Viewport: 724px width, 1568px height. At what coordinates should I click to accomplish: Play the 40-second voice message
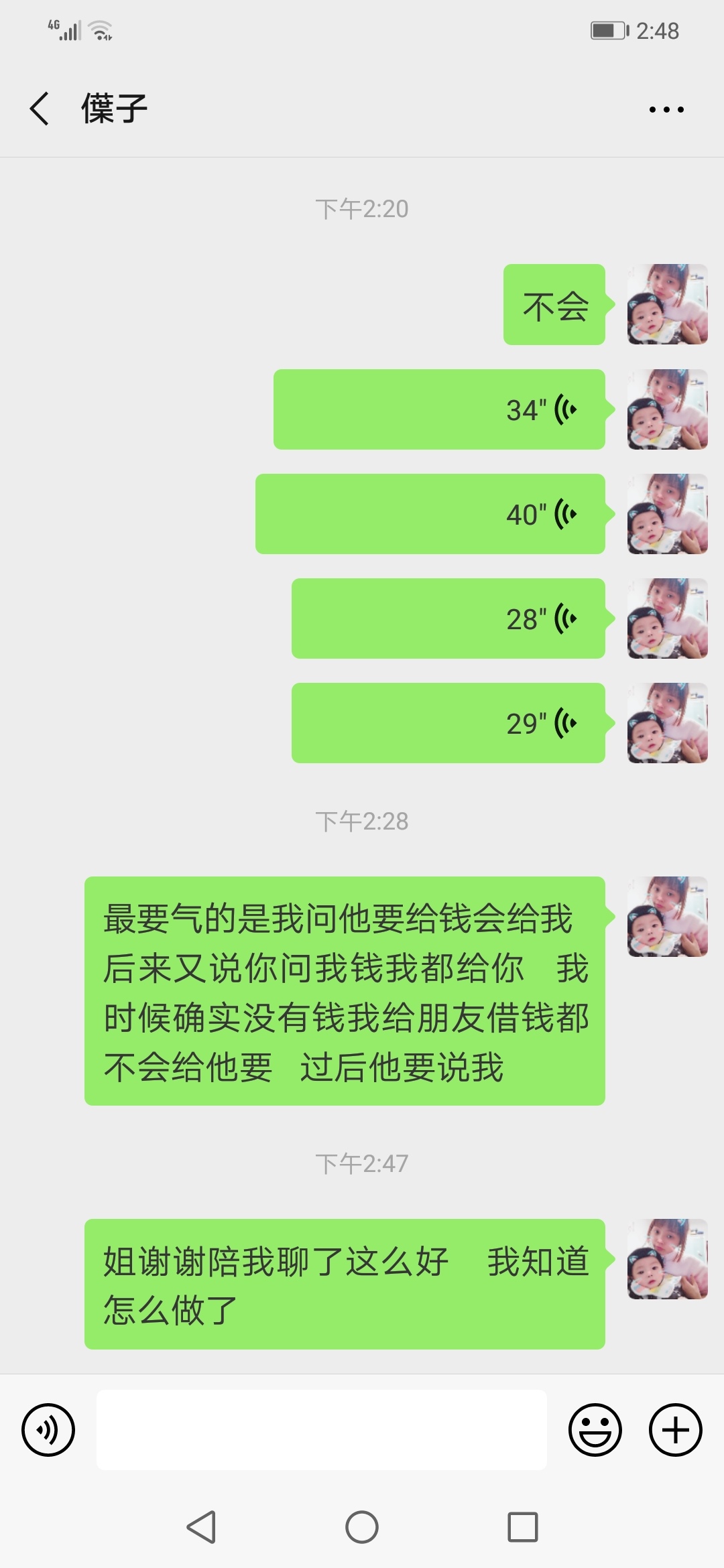(x=430, y=514)
